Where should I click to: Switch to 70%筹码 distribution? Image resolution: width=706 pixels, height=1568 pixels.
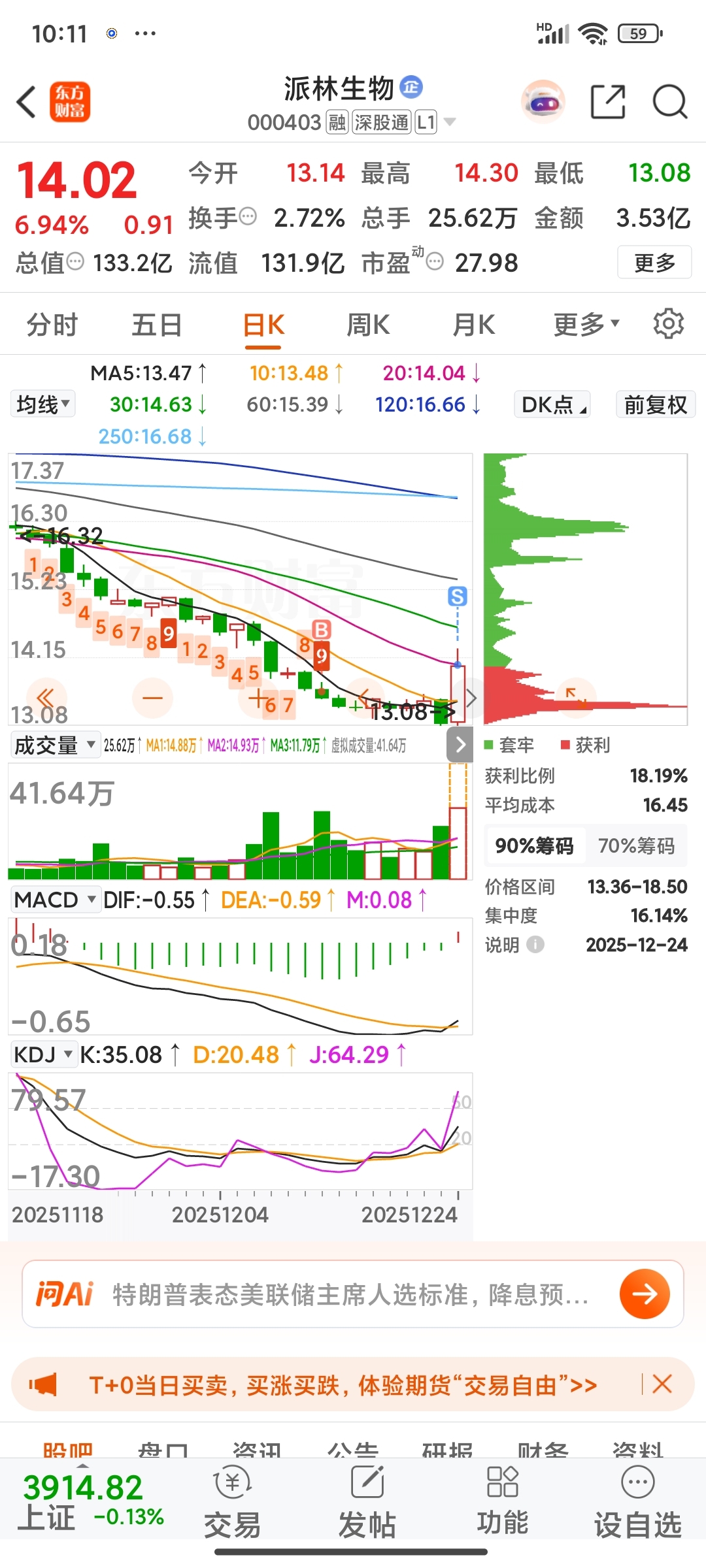pyautogui.click(x=636, y=846)
